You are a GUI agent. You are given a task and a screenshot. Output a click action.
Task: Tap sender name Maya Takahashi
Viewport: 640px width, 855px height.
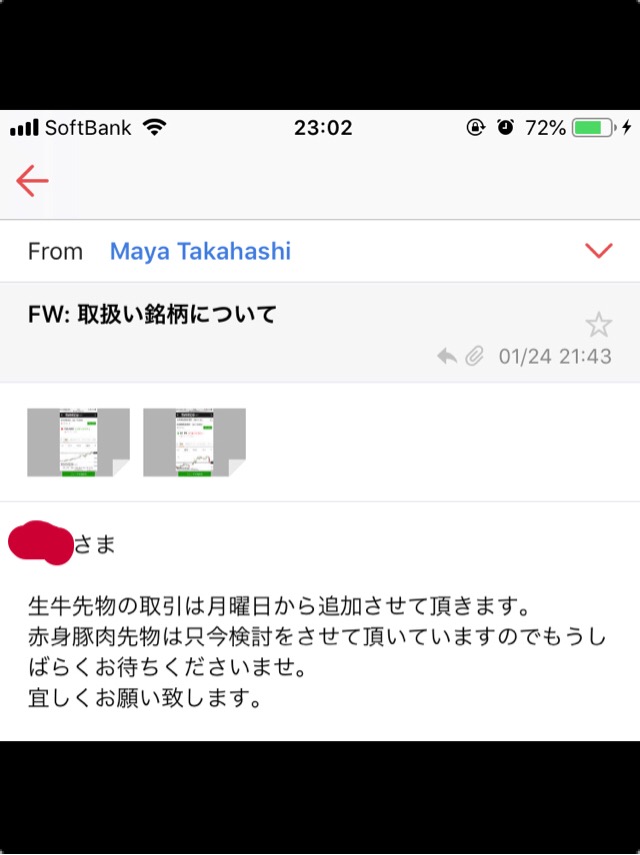pos(200,251)
